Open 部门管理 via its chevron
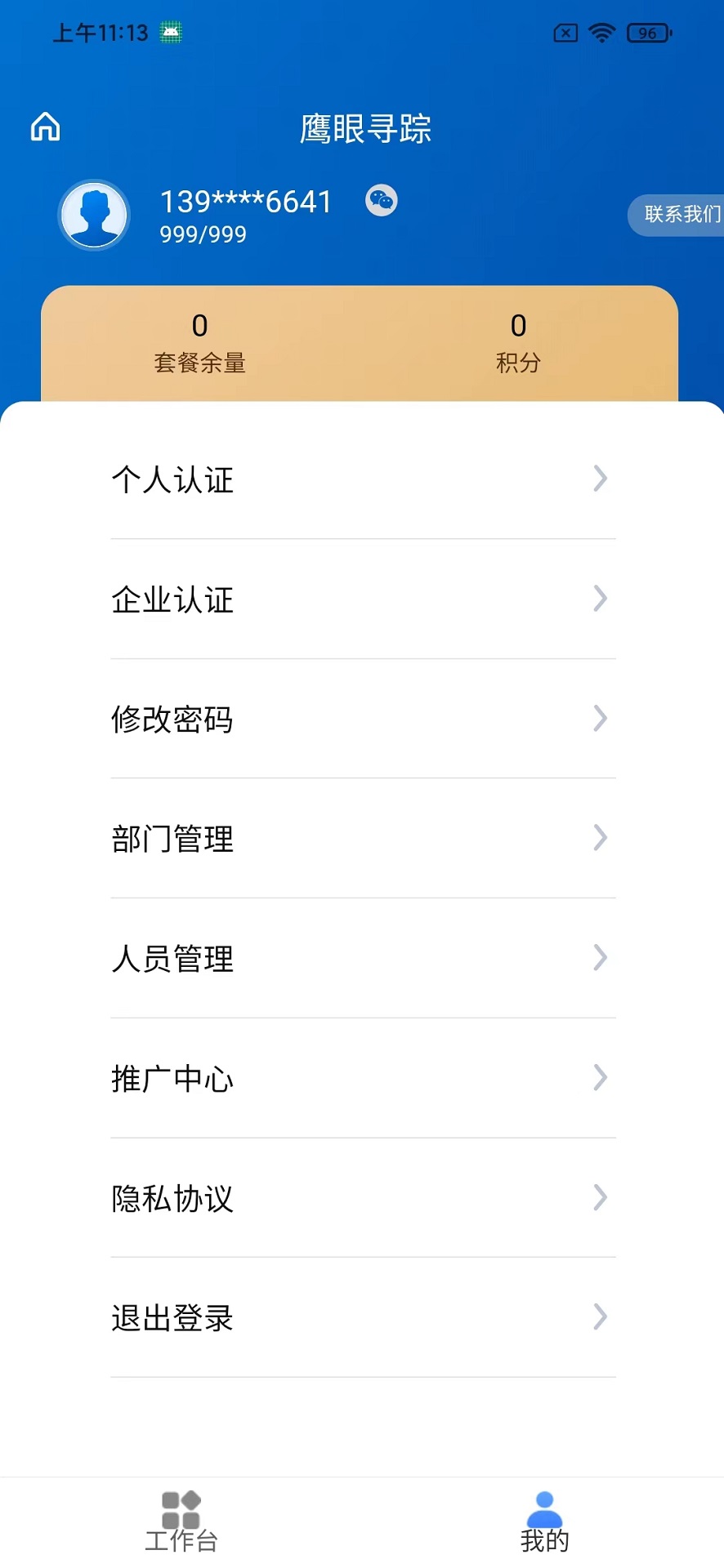Viewport: 724px width, 1568px height. pyautogui.click(x=601, y=838)
